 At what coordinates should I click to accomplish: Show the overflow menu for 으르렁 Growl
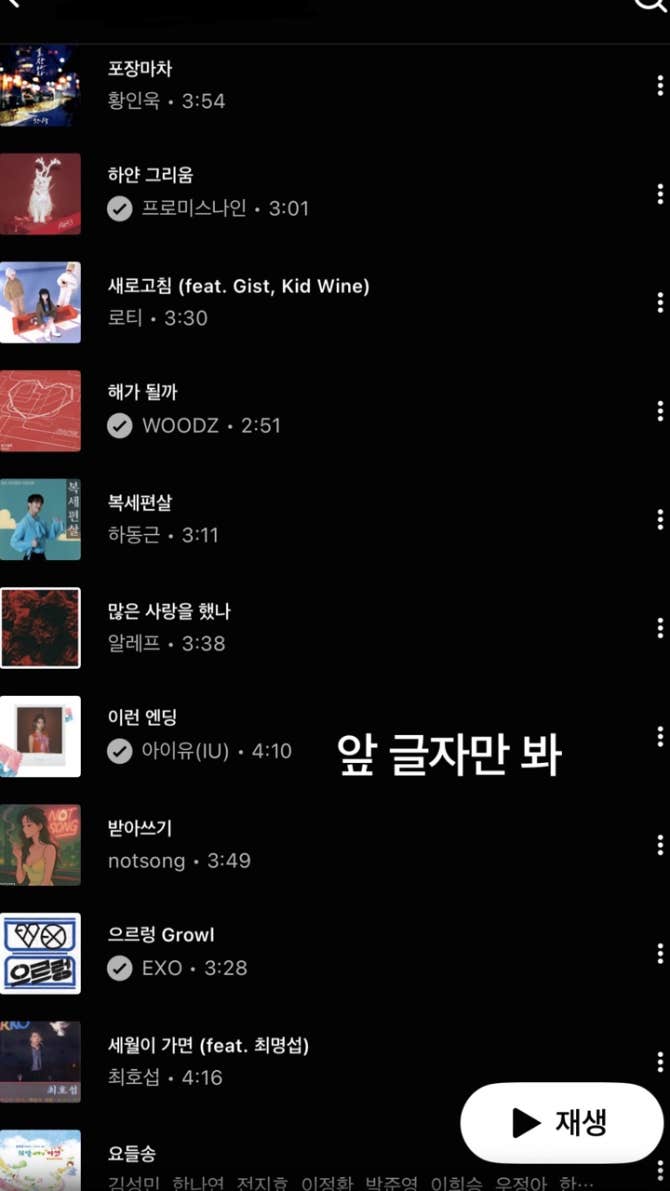tap(660, 953)
